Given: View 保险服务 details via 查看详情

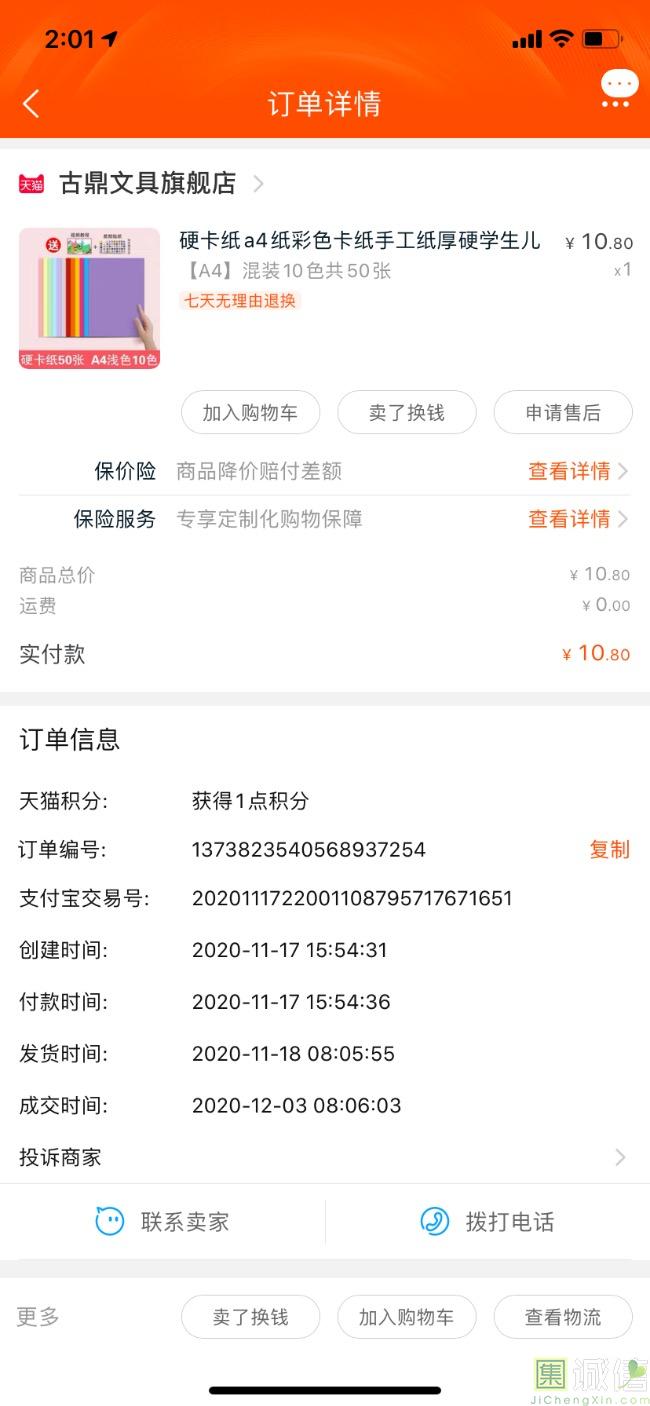Looking at the screenshot, I should (577, 519).
